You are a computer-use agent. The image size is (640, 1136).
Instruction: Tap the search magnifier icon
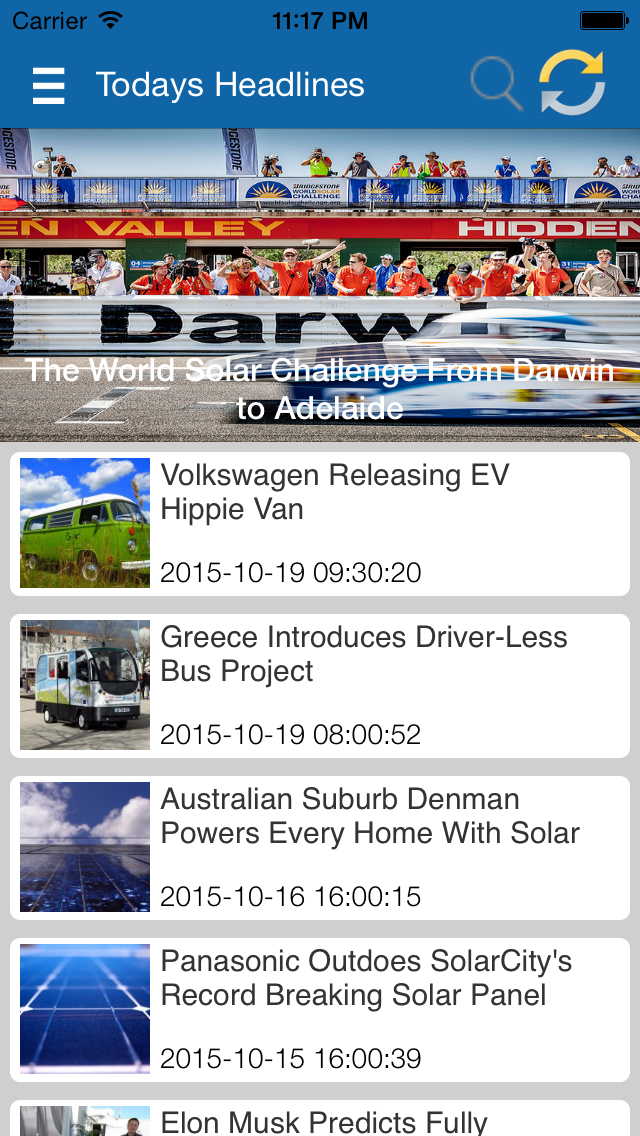496,83
